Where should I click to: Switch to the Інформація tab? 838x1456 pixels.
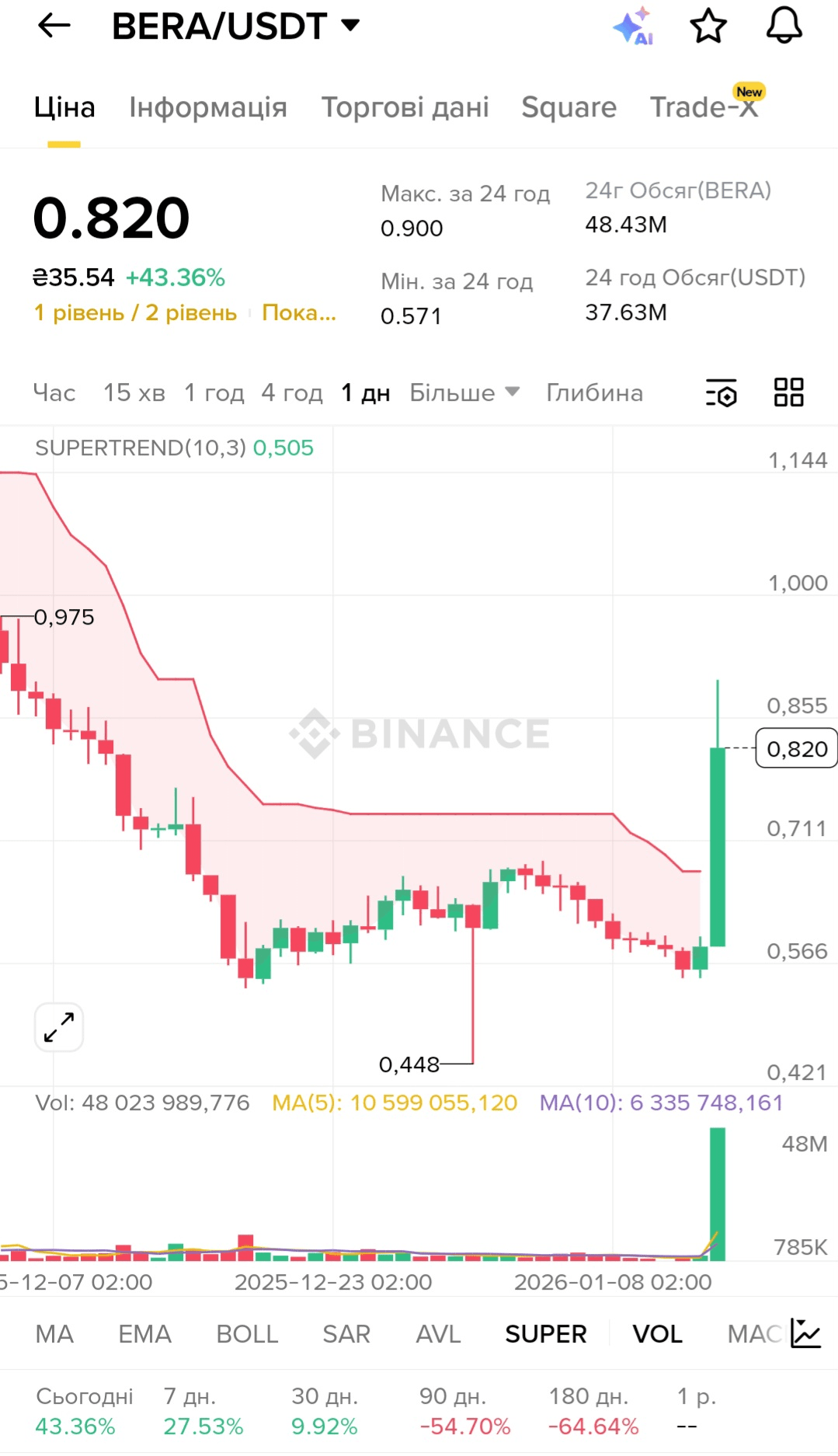coord(208,107)
